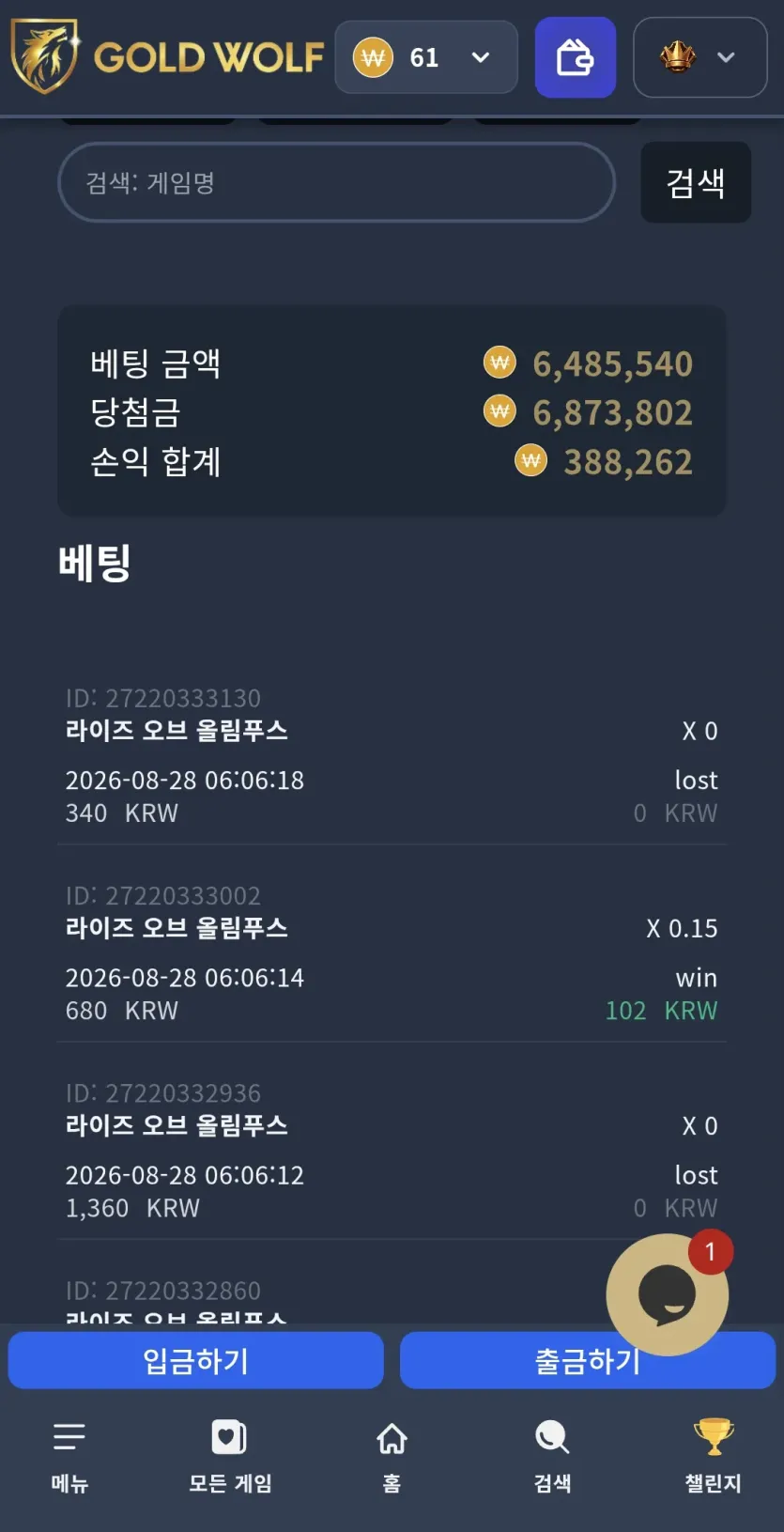Image resolution: width=784 pixels, height=1532 pixels.
Task: Open bet record ID 27220333002
Action: tap(392, 952)
